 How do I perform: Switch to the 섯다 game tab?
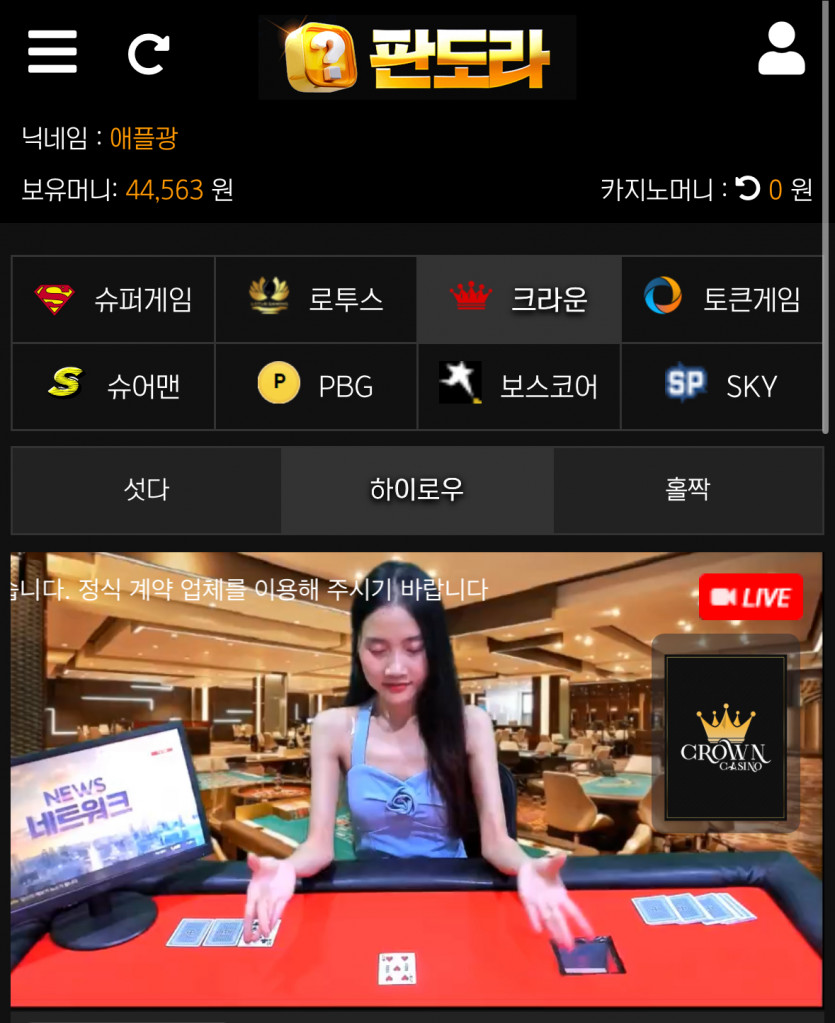coord(147,490)
